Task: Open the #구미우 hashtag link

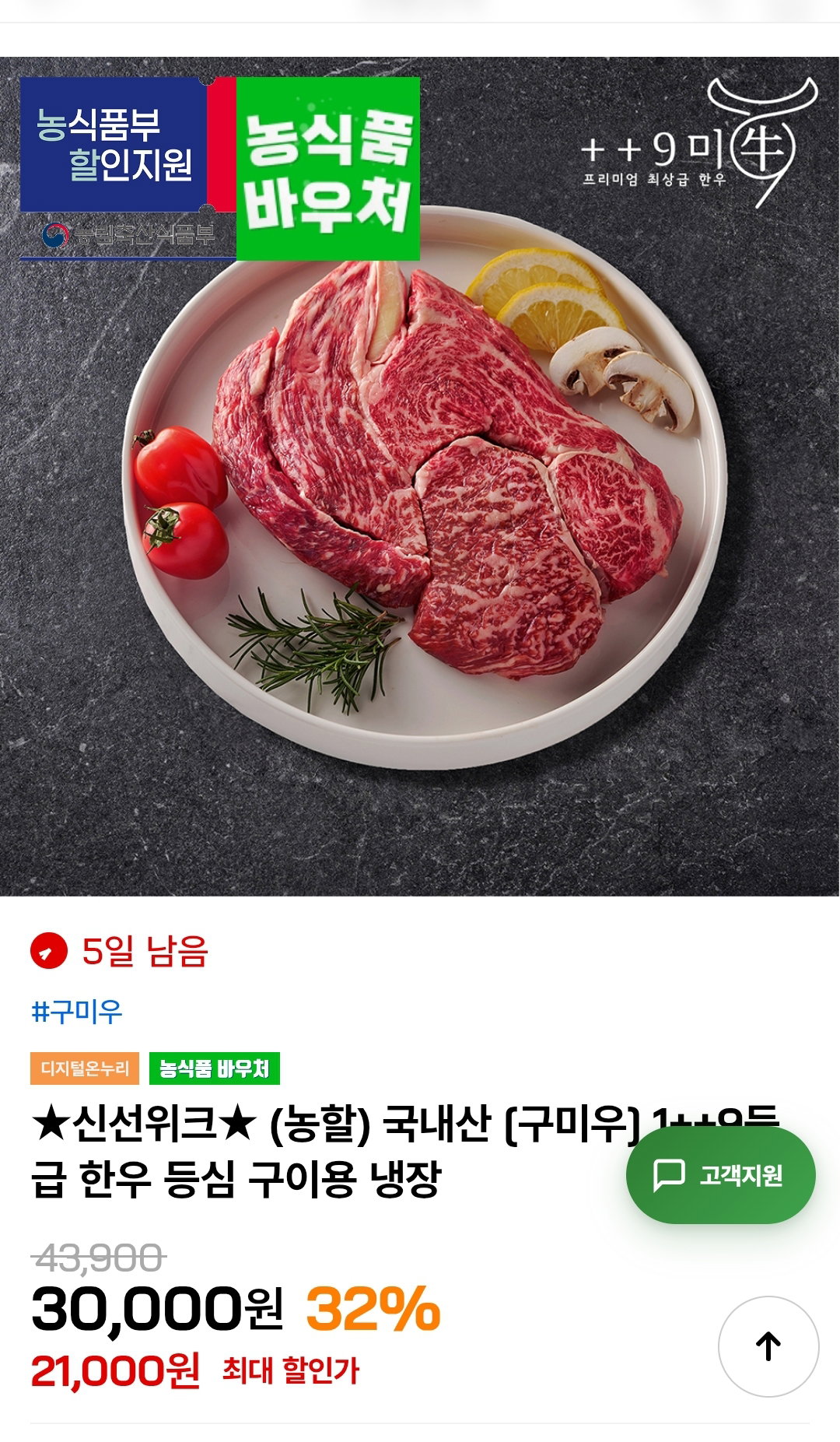Action: (x=76, y=1012)
